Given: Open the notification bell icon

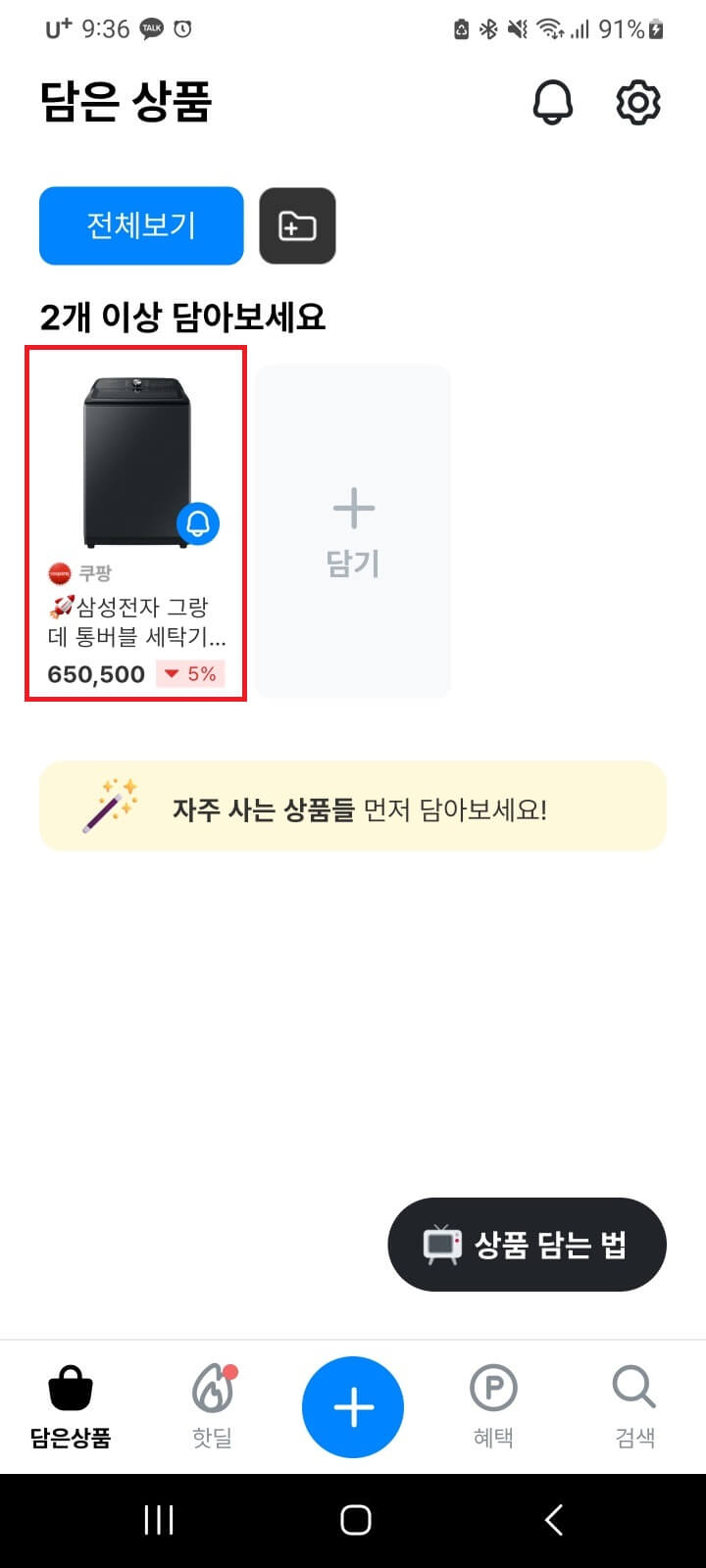Looking at the screenshot, I should tap(553, 101).
